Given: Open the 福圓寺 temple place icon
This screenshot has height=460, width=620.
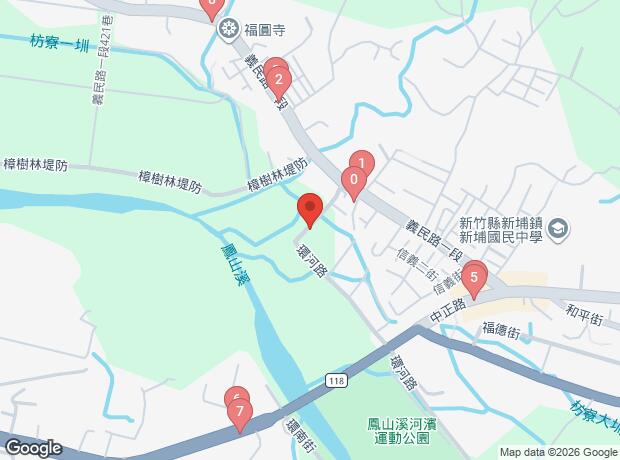Looking at the screenshot, I should (229, 28).
